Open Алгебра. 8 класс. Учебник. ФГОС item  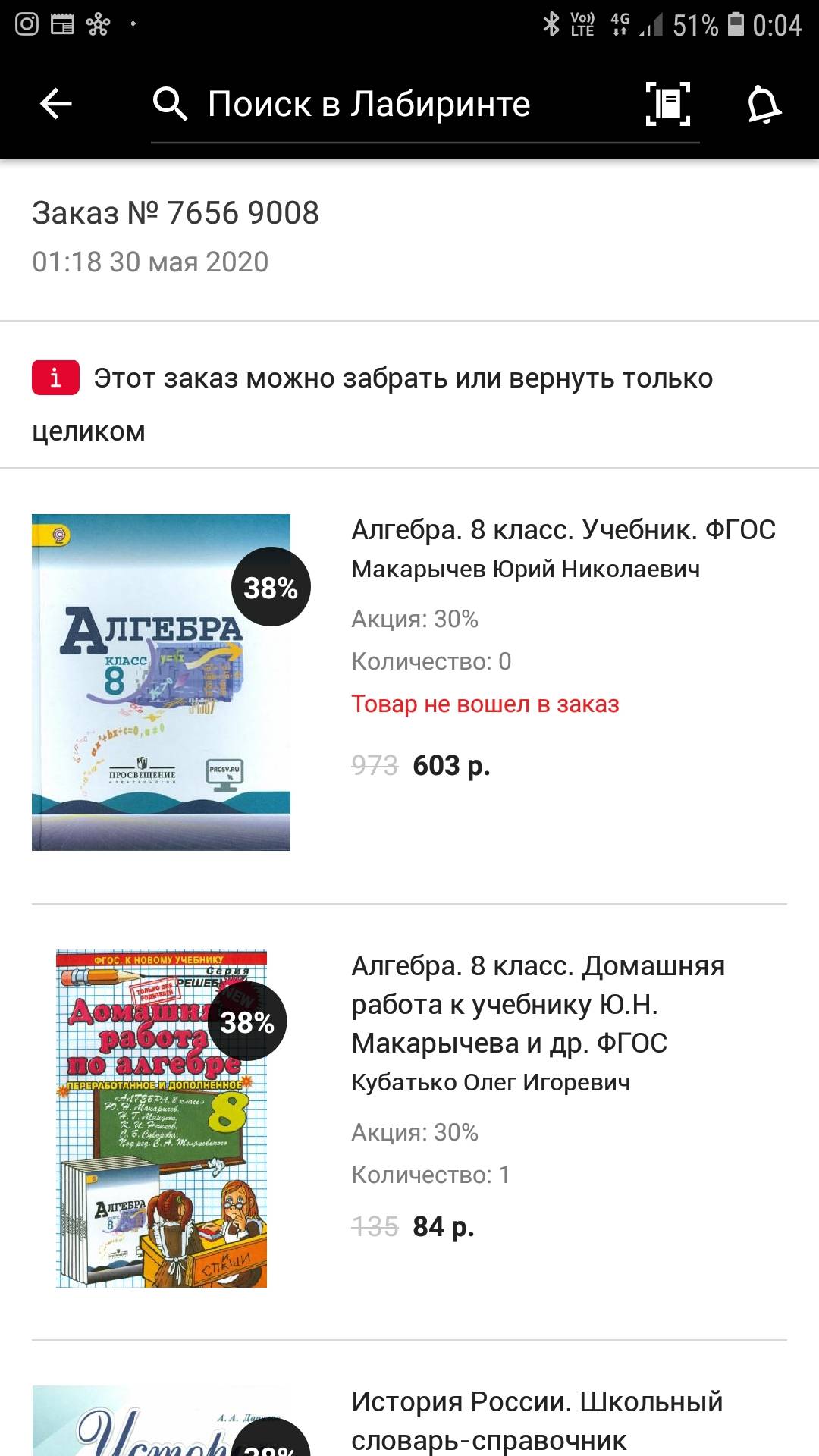[x=563, y=529]
